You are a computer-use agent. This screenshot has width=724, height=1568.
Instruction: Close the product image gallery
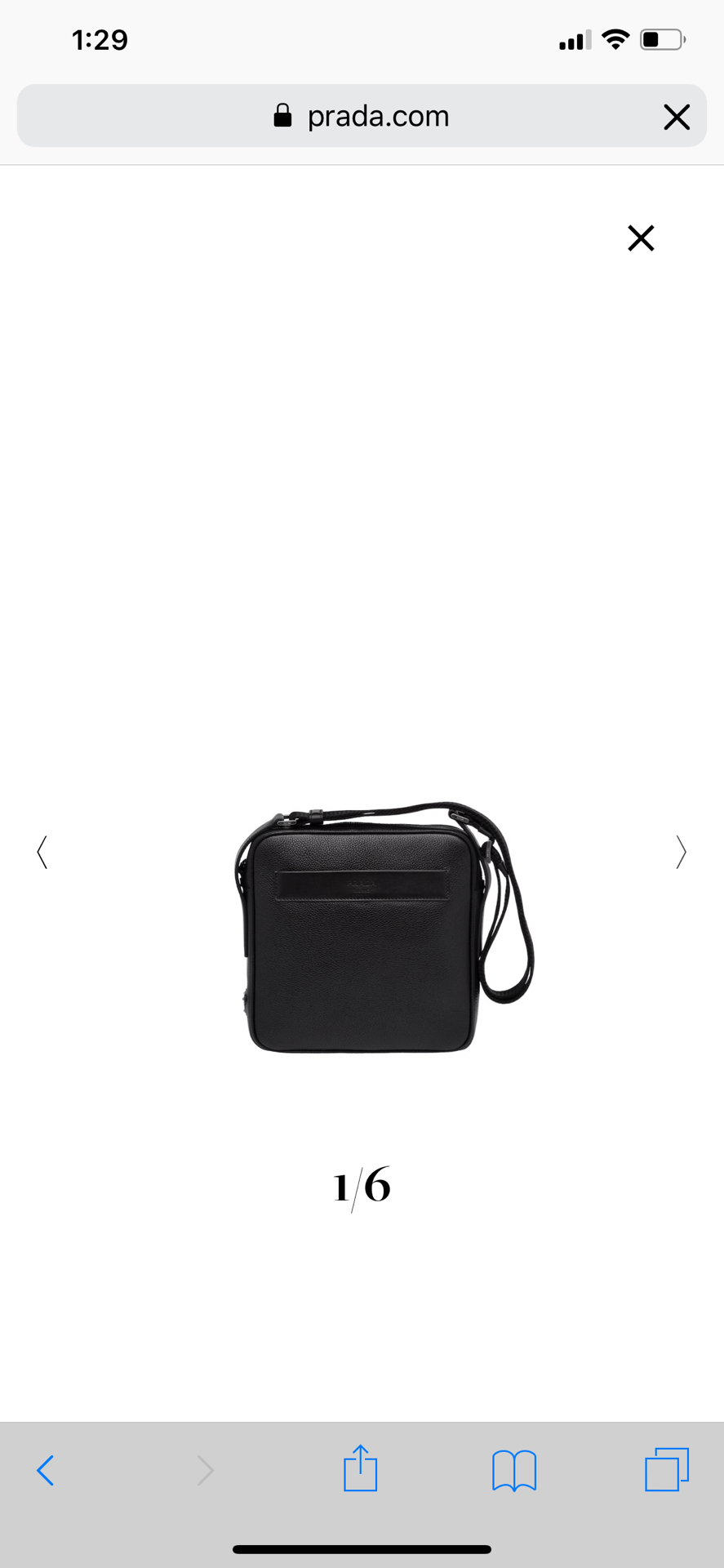click(x=641, y=238)
